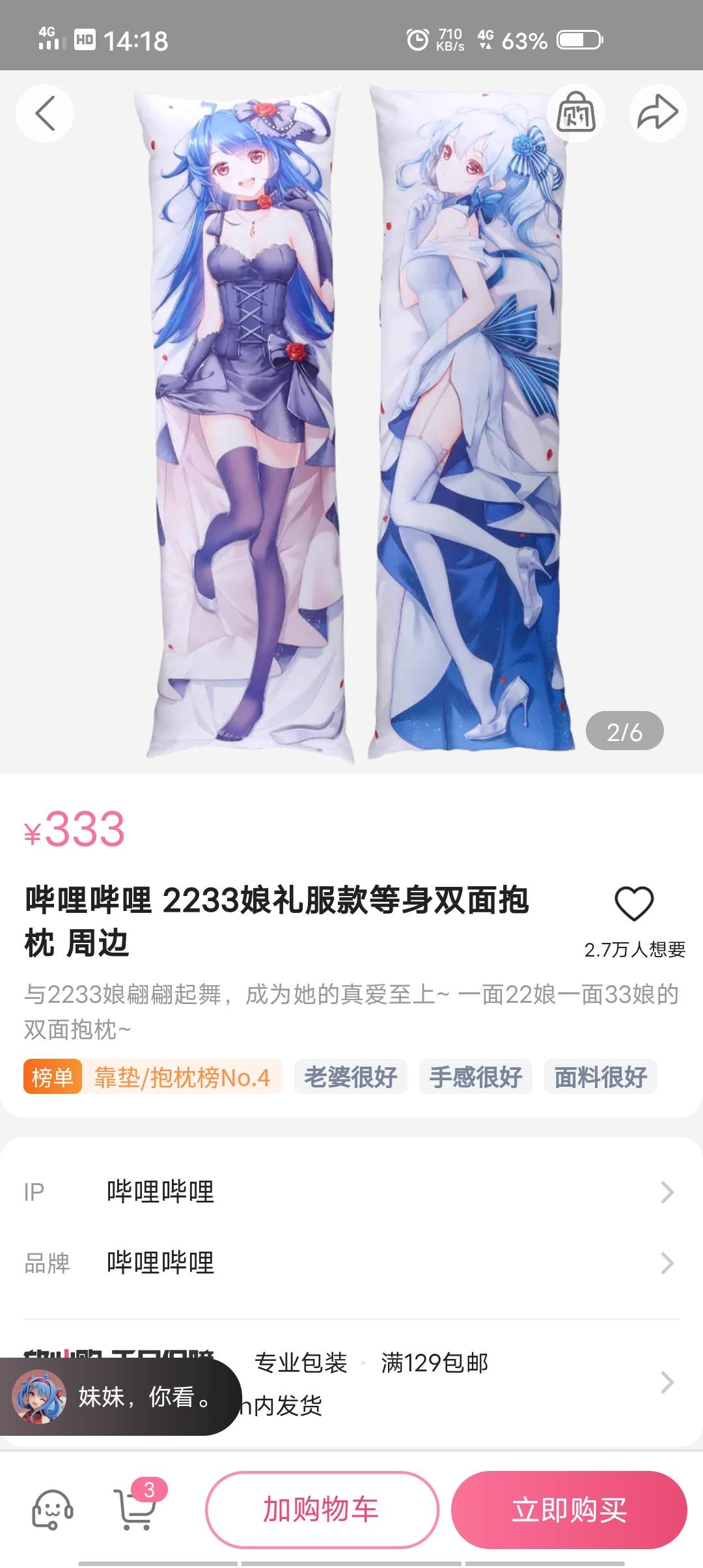Tap 加购物车 to add to cart
703x1568 pixels.
click(x=322, y=1509)
